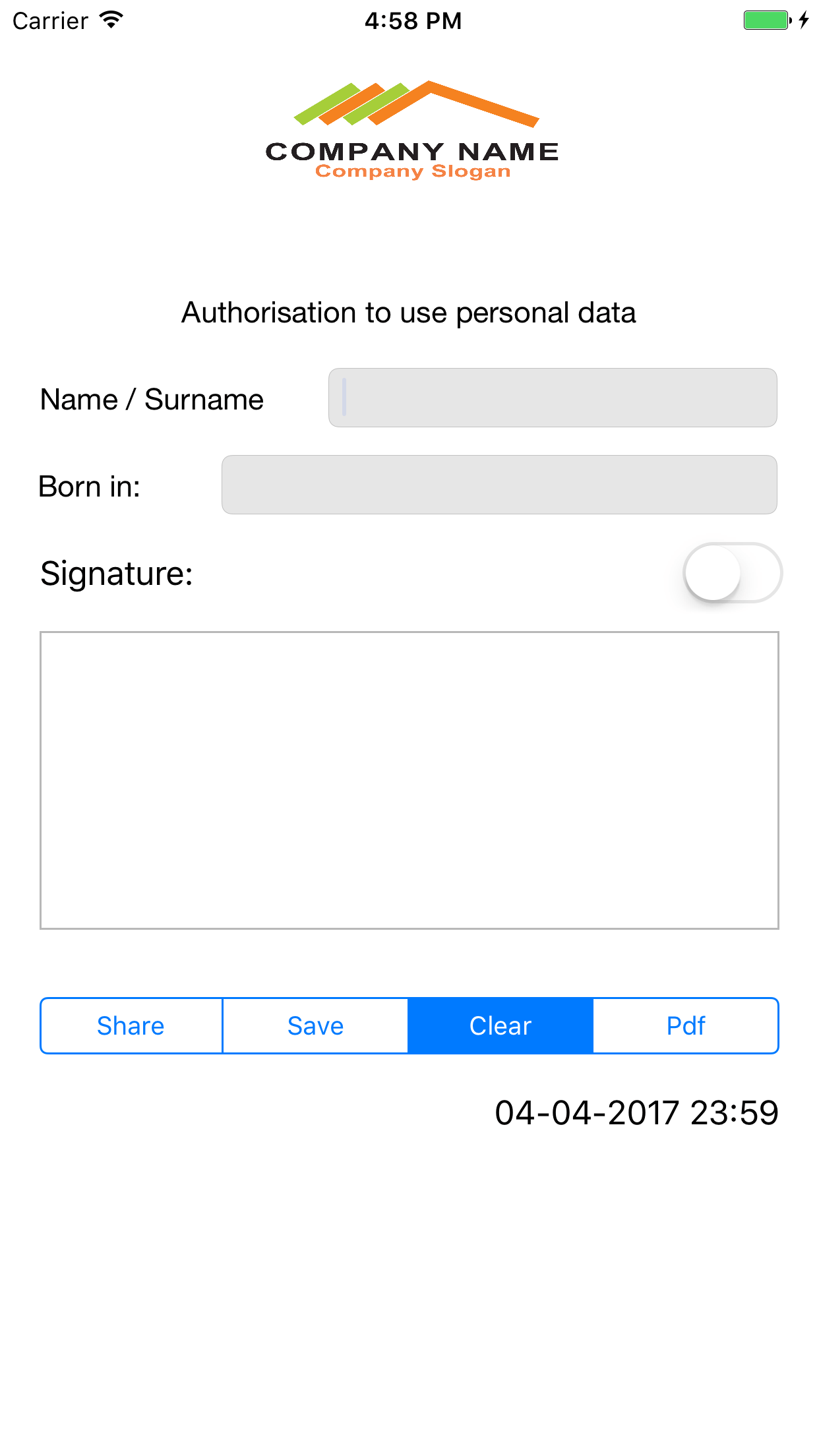Tap inside the signature drawing box

(409, 780)
